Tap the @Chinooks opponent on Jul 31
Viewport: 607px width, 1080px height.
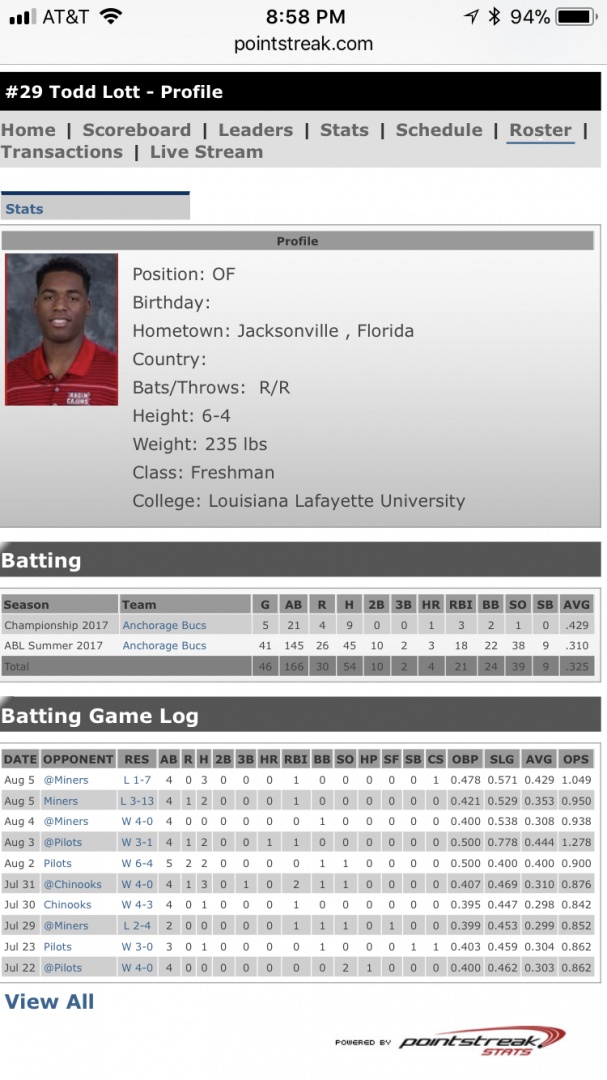pos(72,885)
